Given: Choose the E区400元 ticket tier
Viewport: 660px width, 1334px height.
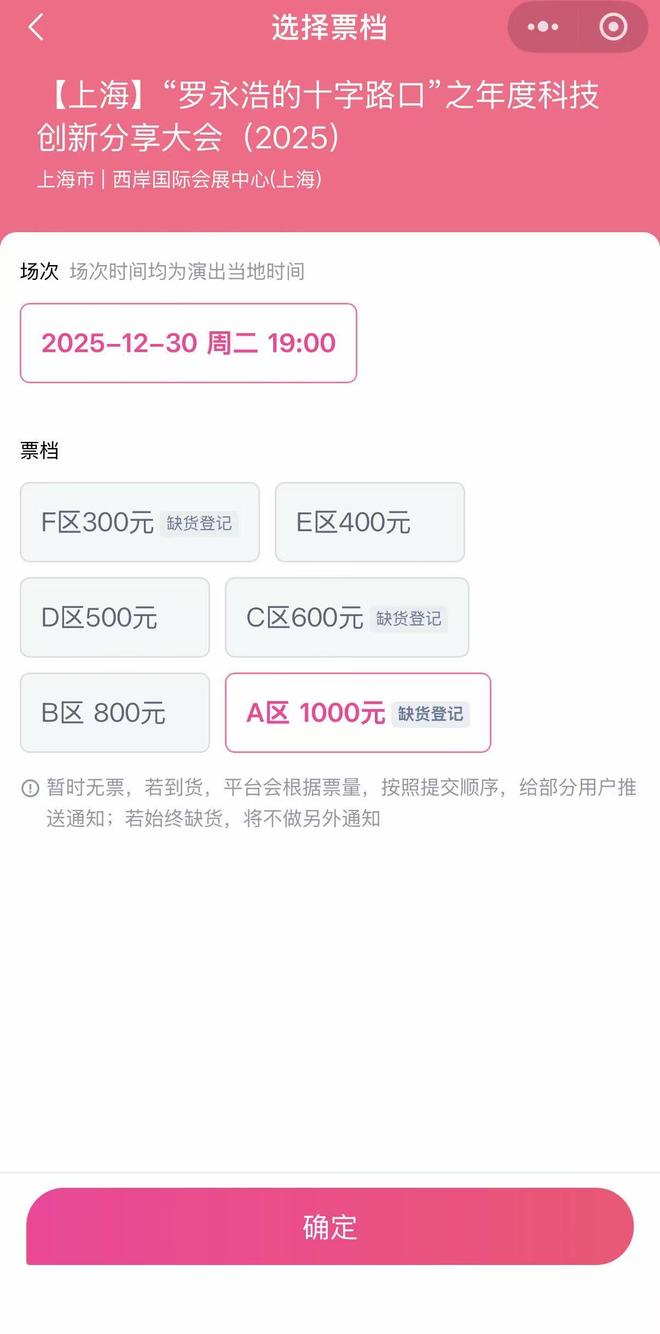Looking at the screenshot, I should click(369, 522).
